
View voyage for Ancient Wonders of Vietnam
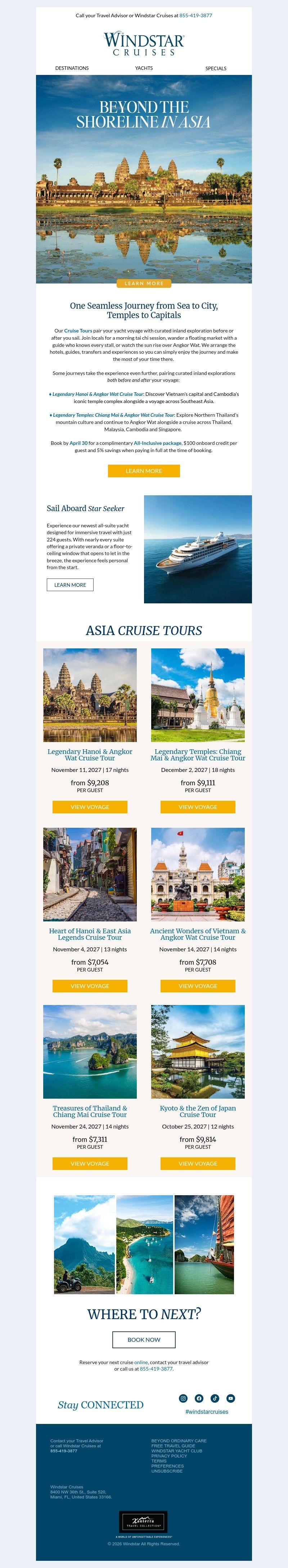click(x=198, y=986)
